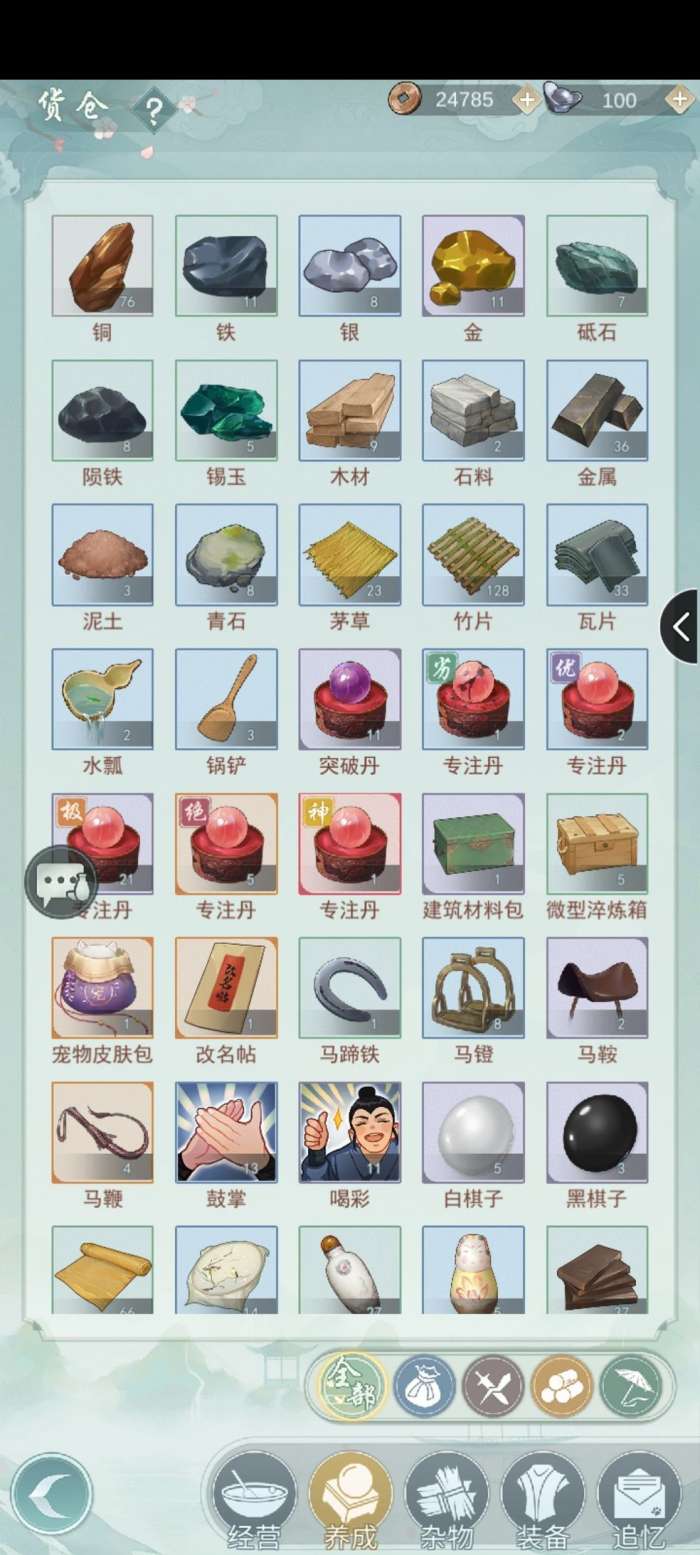Open the help question mark icon
This screenshot has height=1555, width=700.
152,110
